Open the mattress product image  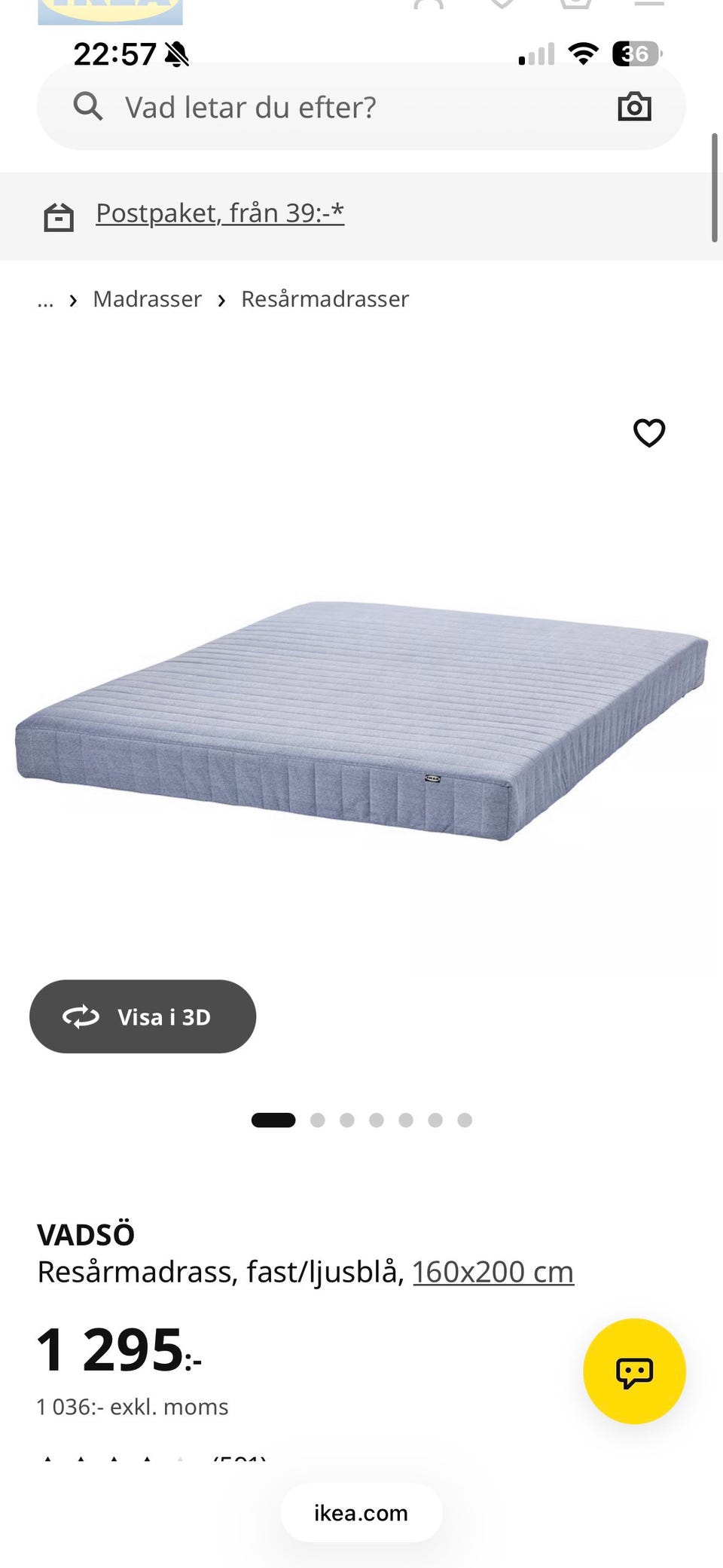tap(361, 721)
